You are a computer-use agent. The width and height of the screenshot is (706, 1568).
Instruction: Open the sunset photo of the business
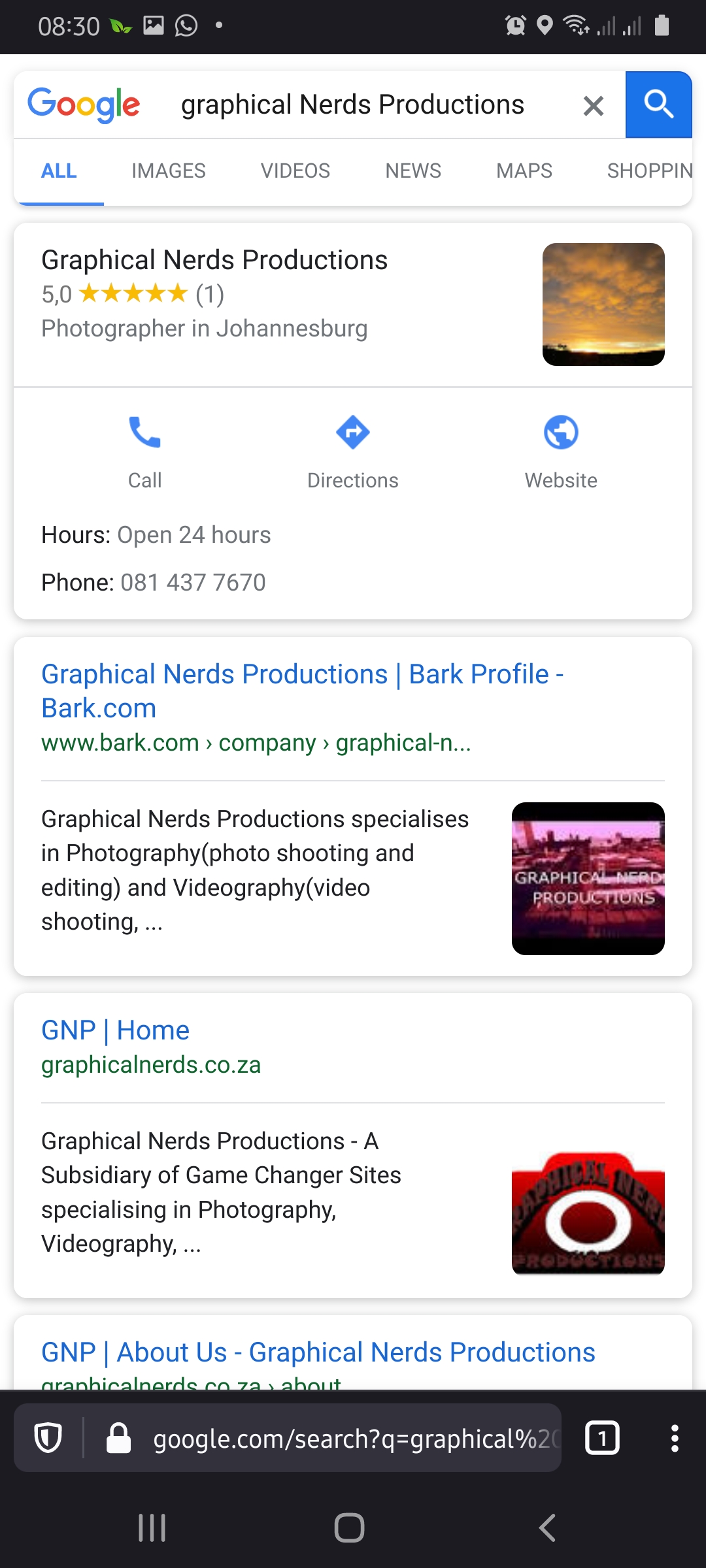603,304
